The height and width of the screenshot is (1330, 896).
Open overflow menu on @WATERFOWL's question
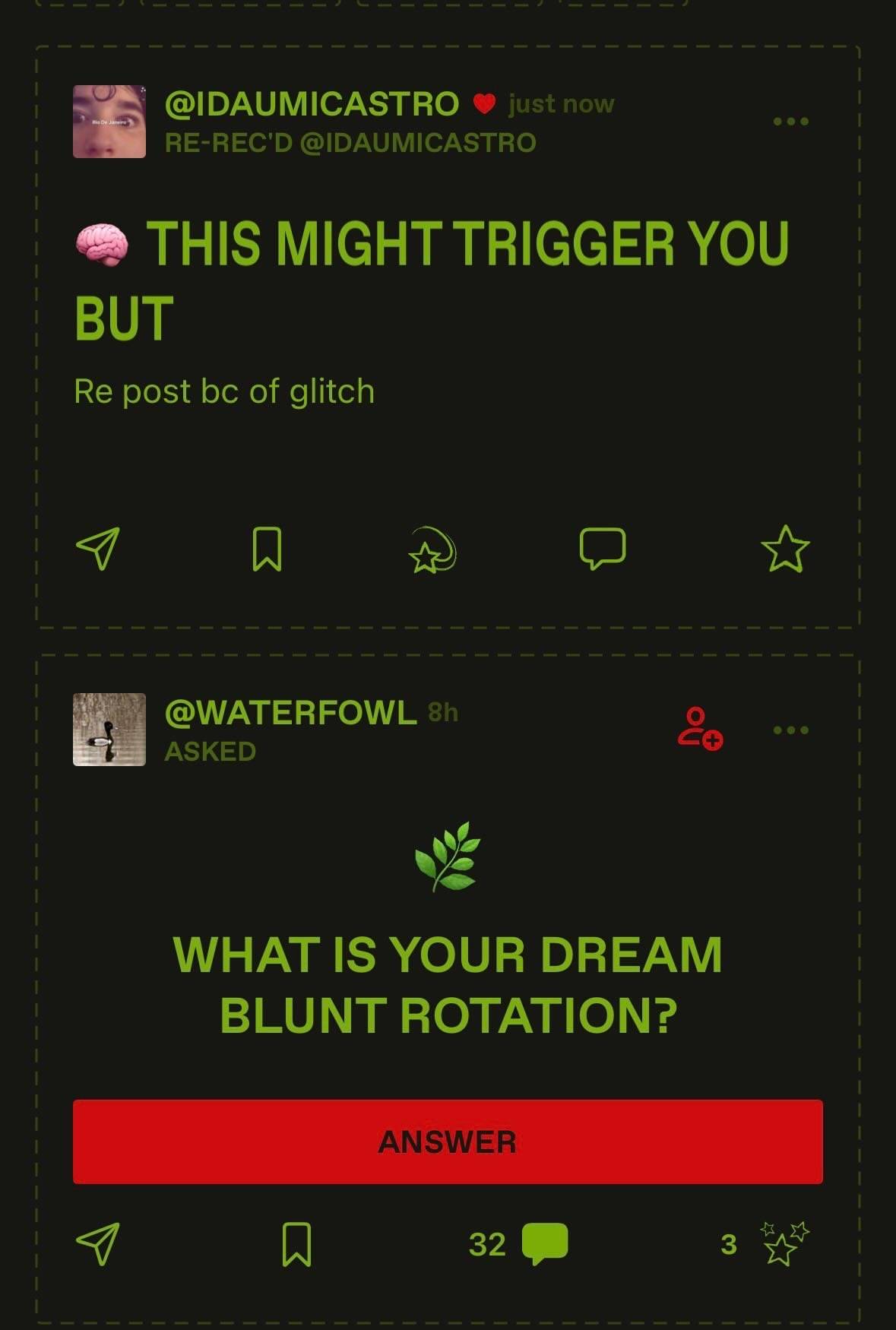[x=790, y=730]
